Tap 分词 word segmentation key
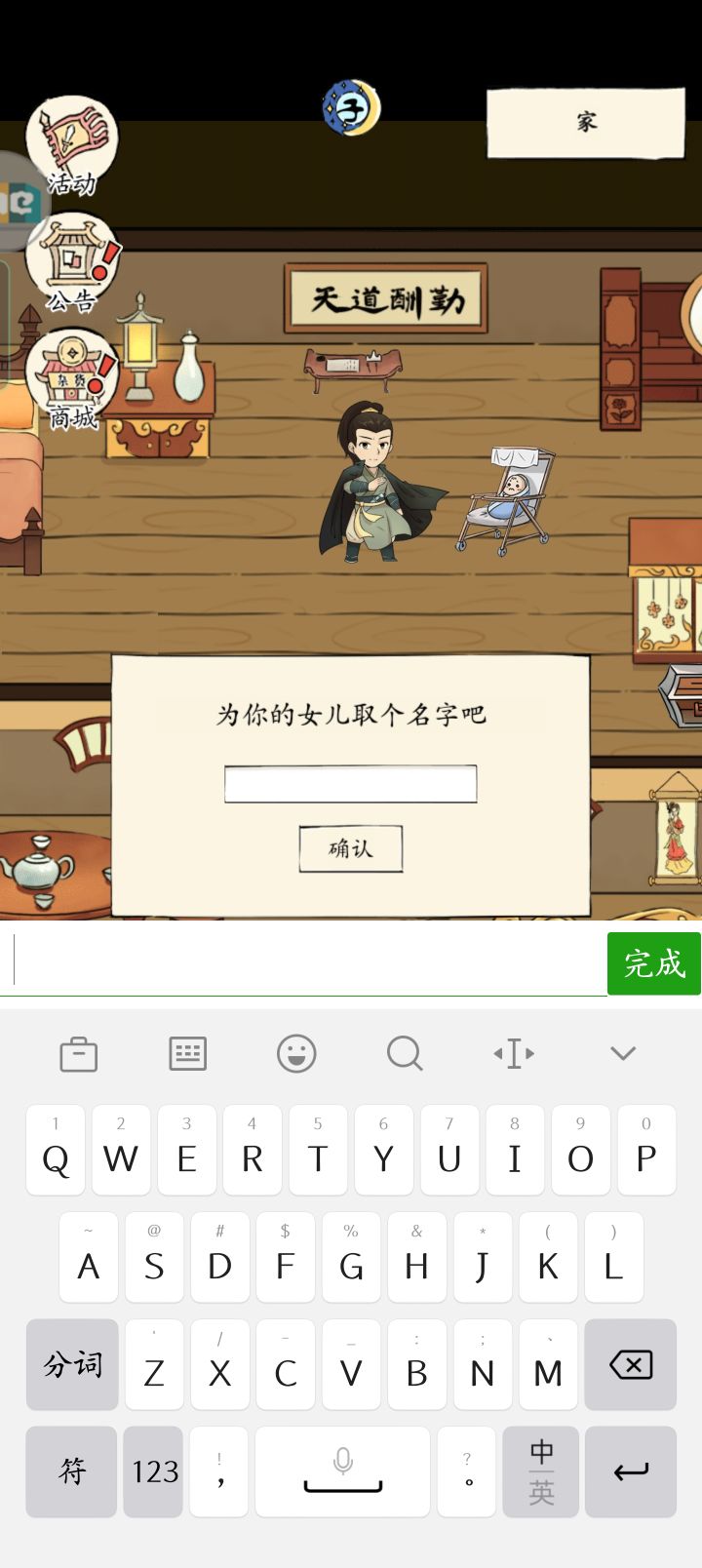This screenshot has width=702, height=1568. coord(71,1364)
